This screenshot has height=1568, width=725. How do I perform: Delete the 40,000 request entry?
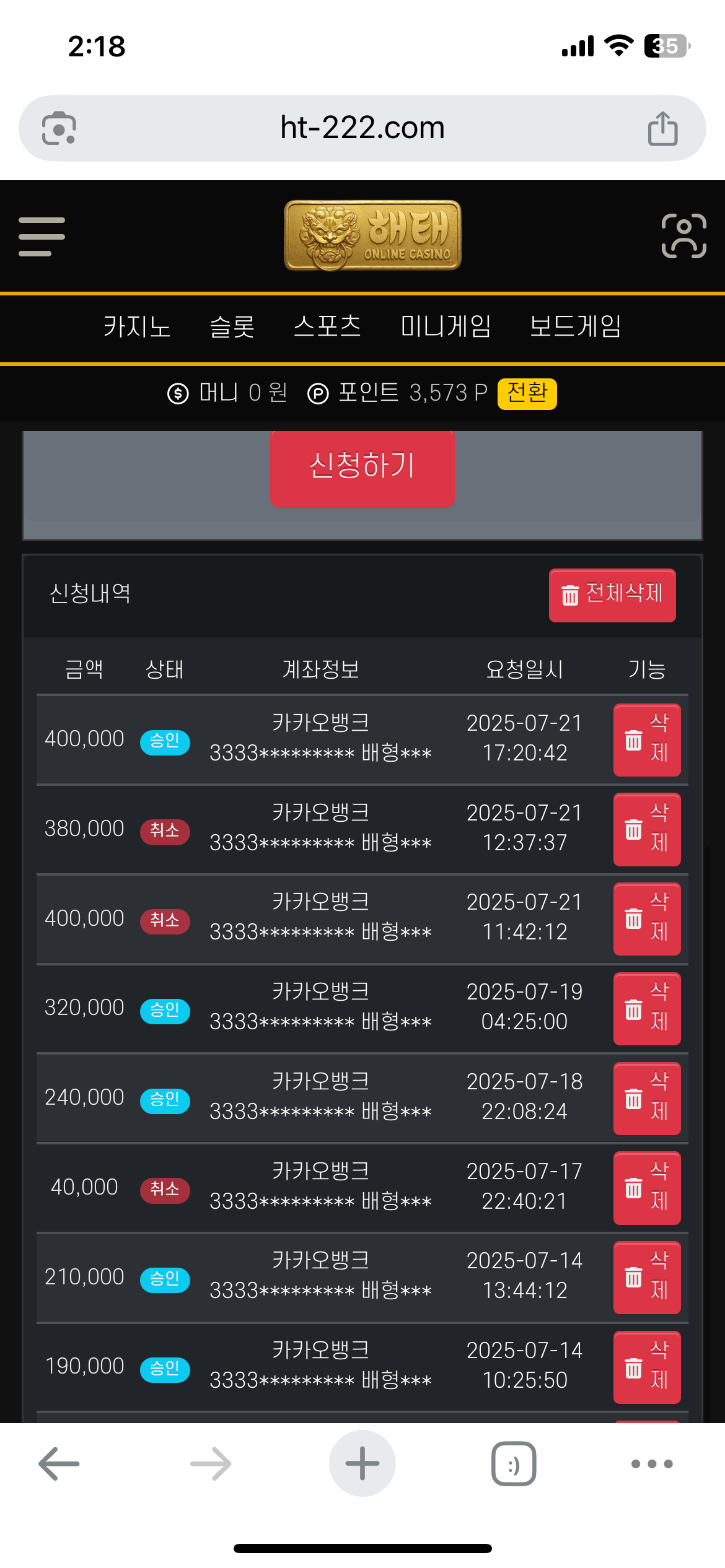[x=647, y=1188]
